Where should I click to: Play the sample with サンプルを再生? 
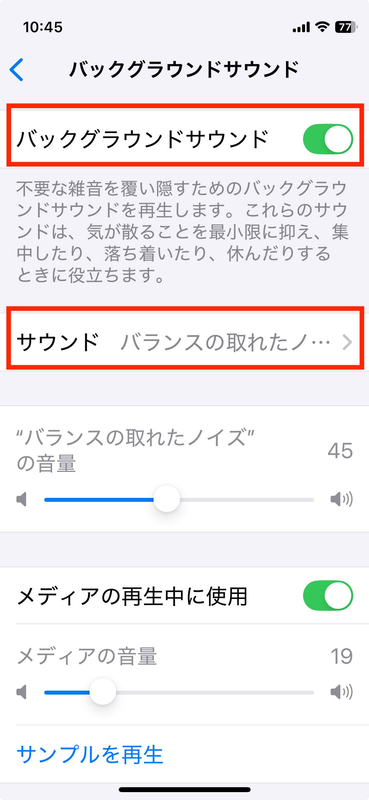coord(90,754)
